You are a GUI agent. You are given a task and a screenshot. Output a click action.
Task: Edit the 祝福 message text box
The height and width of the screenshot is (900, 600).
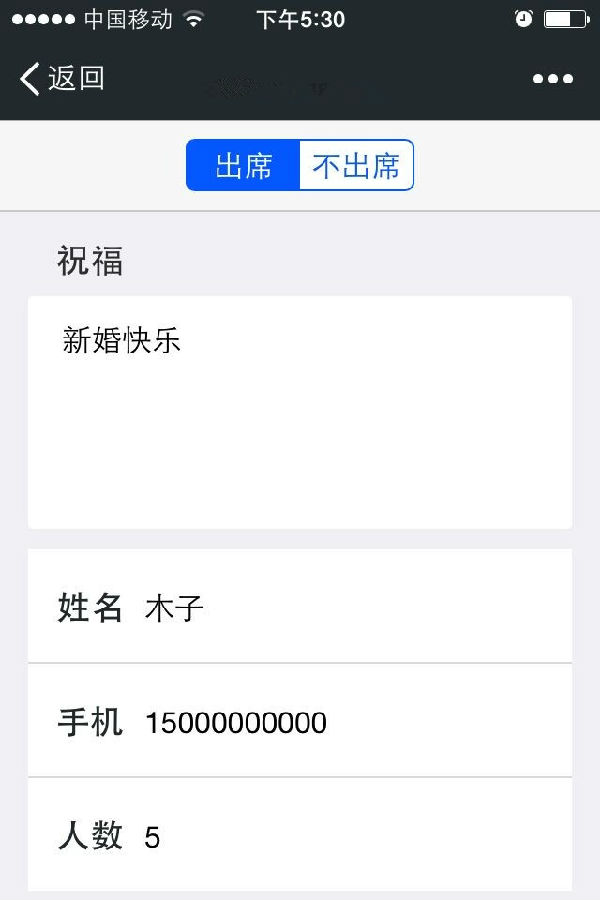point(300,412)
